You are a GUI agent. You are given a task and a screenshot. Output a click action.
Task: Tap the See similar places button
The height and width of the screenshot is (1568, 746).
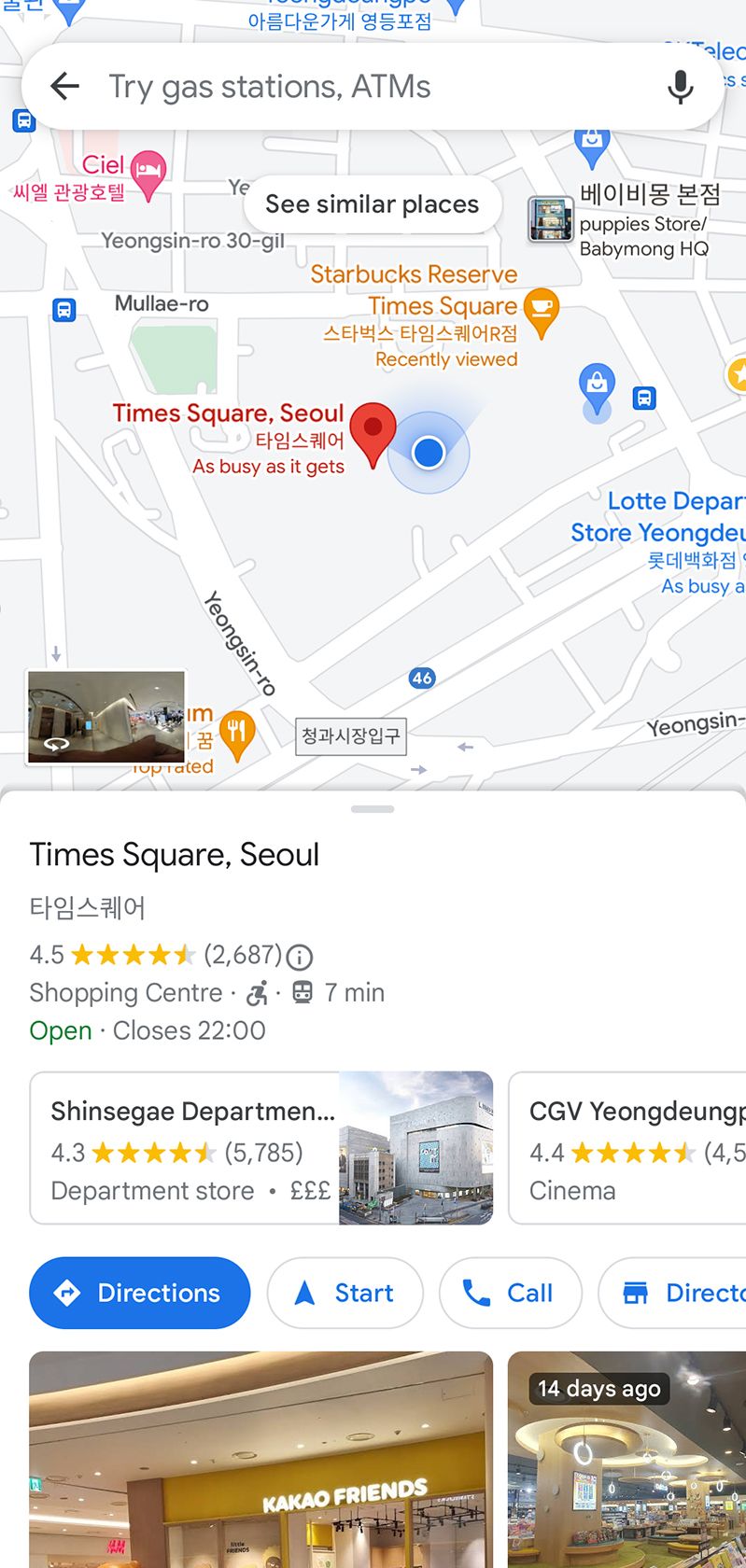373,204
